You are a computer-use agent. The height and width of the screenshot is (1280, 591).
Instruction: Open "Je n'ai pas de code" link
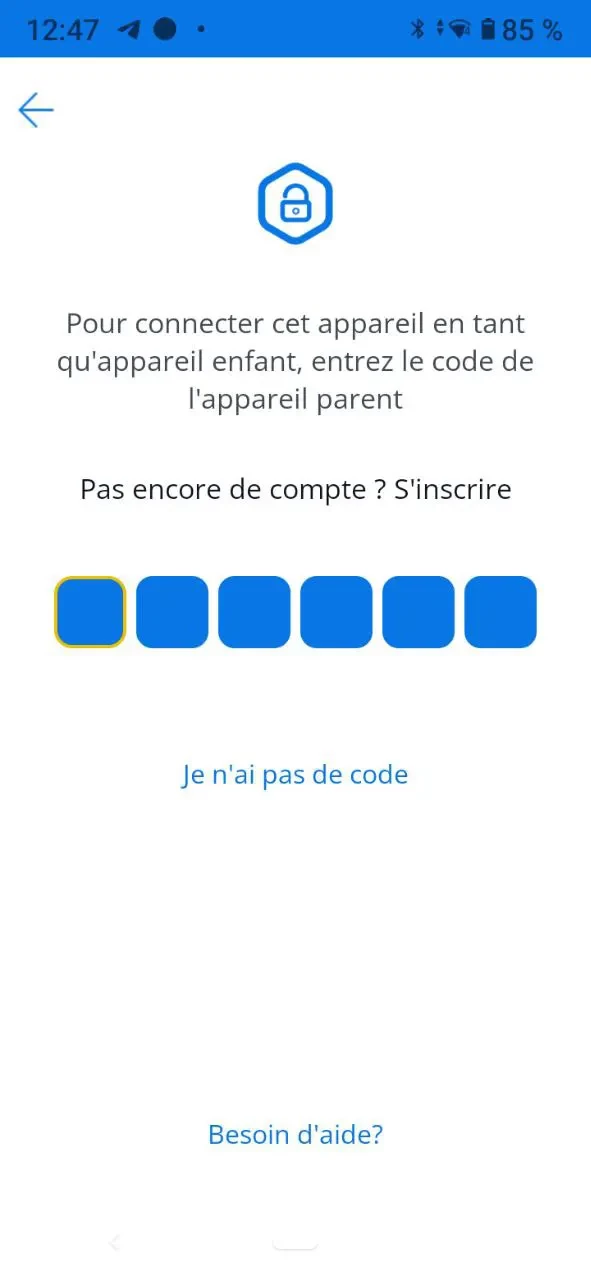tap(295, 775)
